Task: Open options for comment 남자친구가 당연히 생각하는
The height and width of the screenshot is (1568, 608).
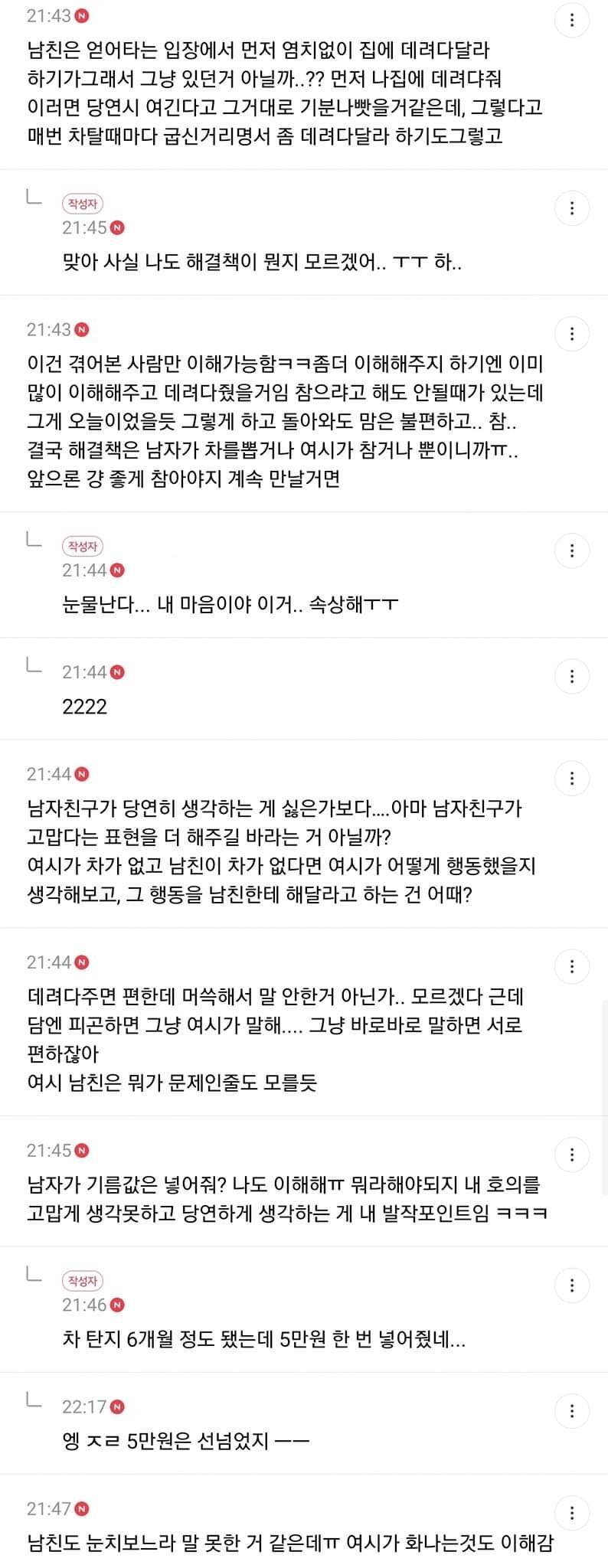Action: (572, 779)
